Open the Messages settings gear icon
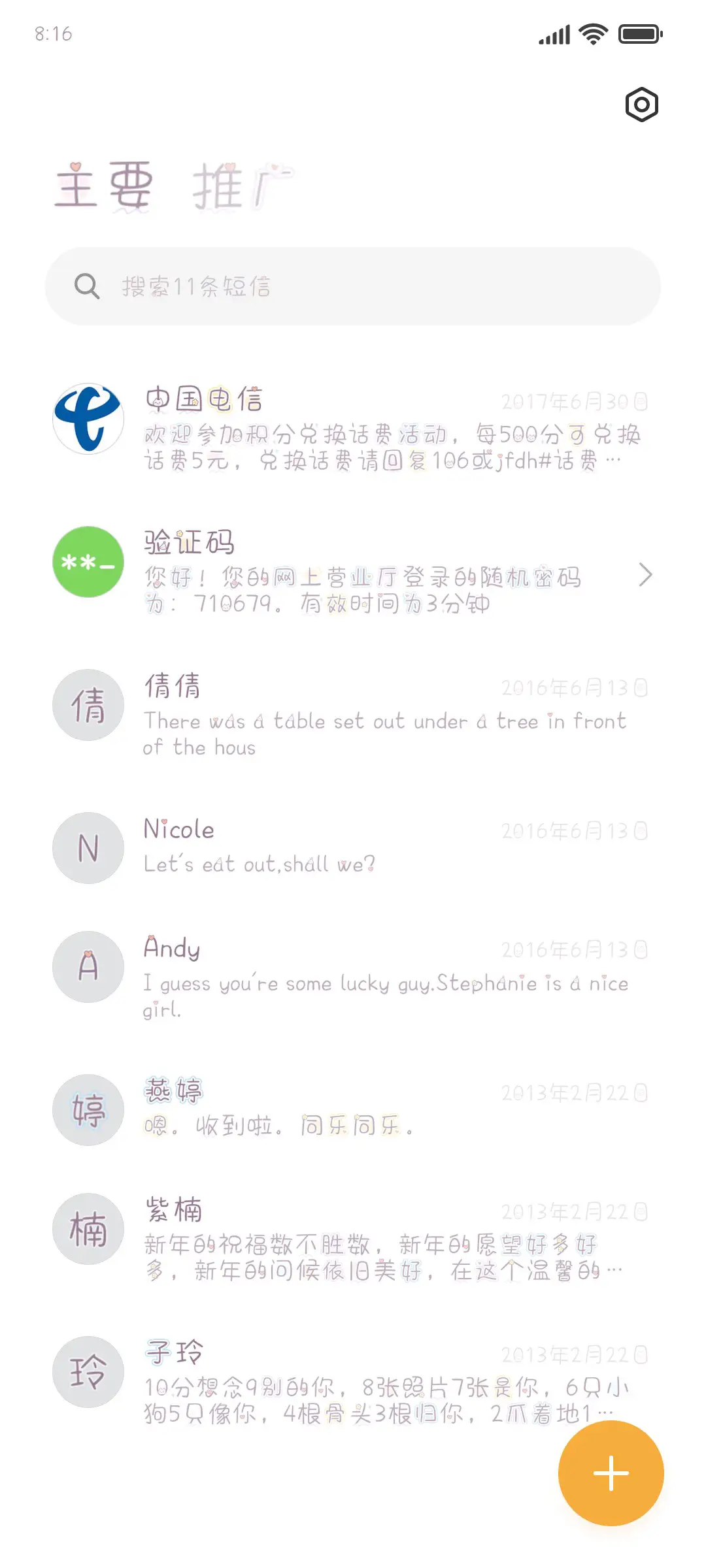 [x=641, y=105]
